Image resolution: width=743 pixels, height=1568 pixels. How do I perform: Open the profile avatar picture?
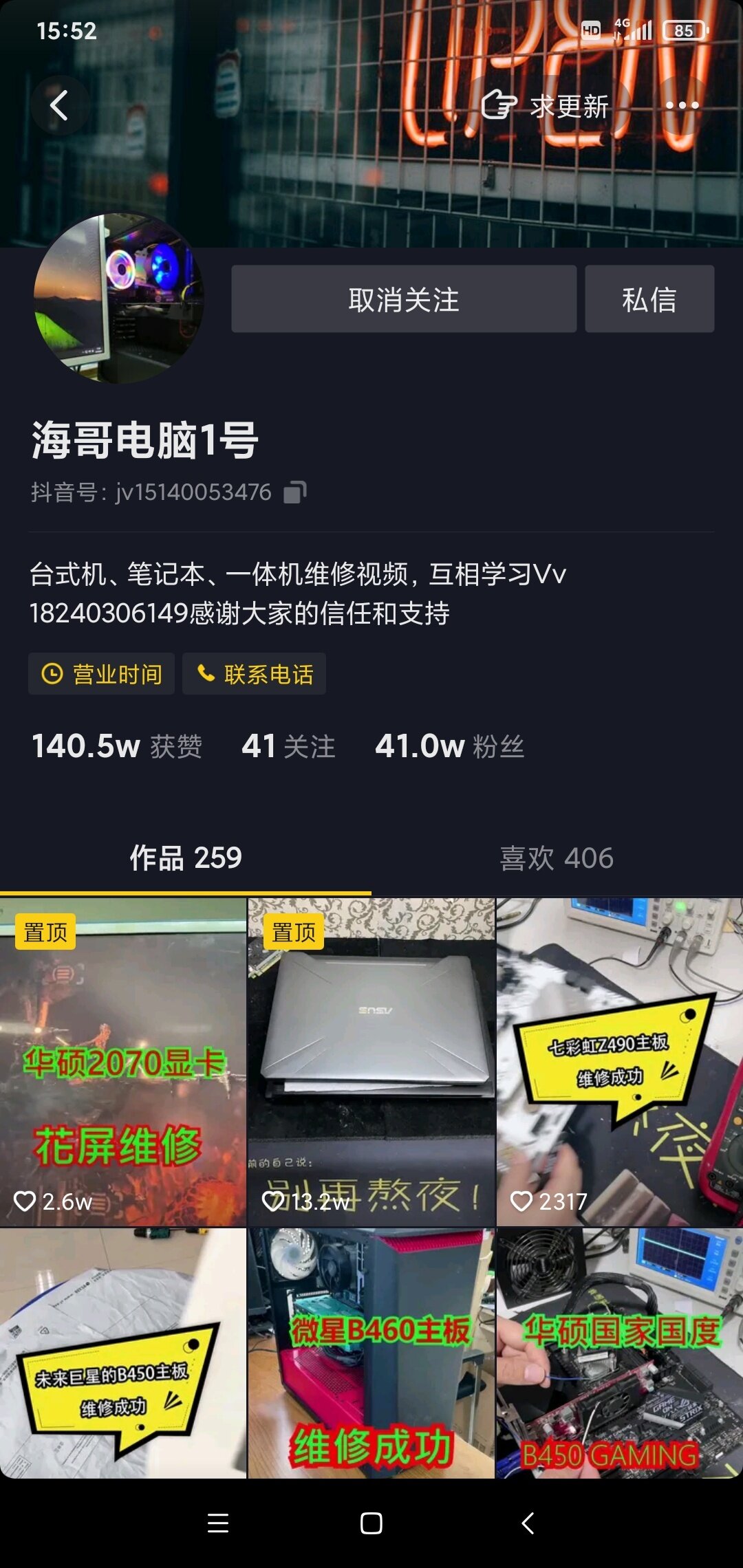point(118,298)
